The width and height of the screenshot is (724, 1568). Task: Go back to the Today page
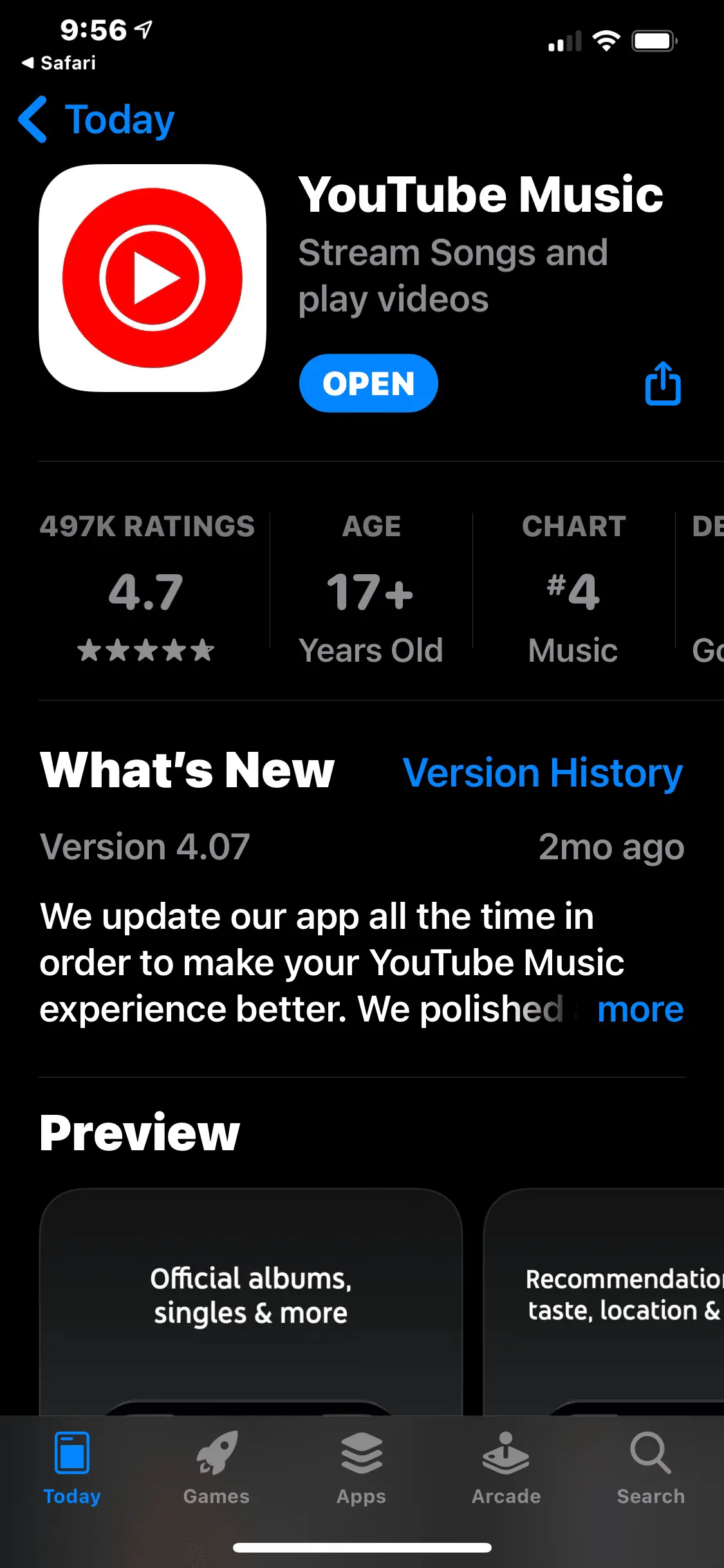tap(97, 120)
